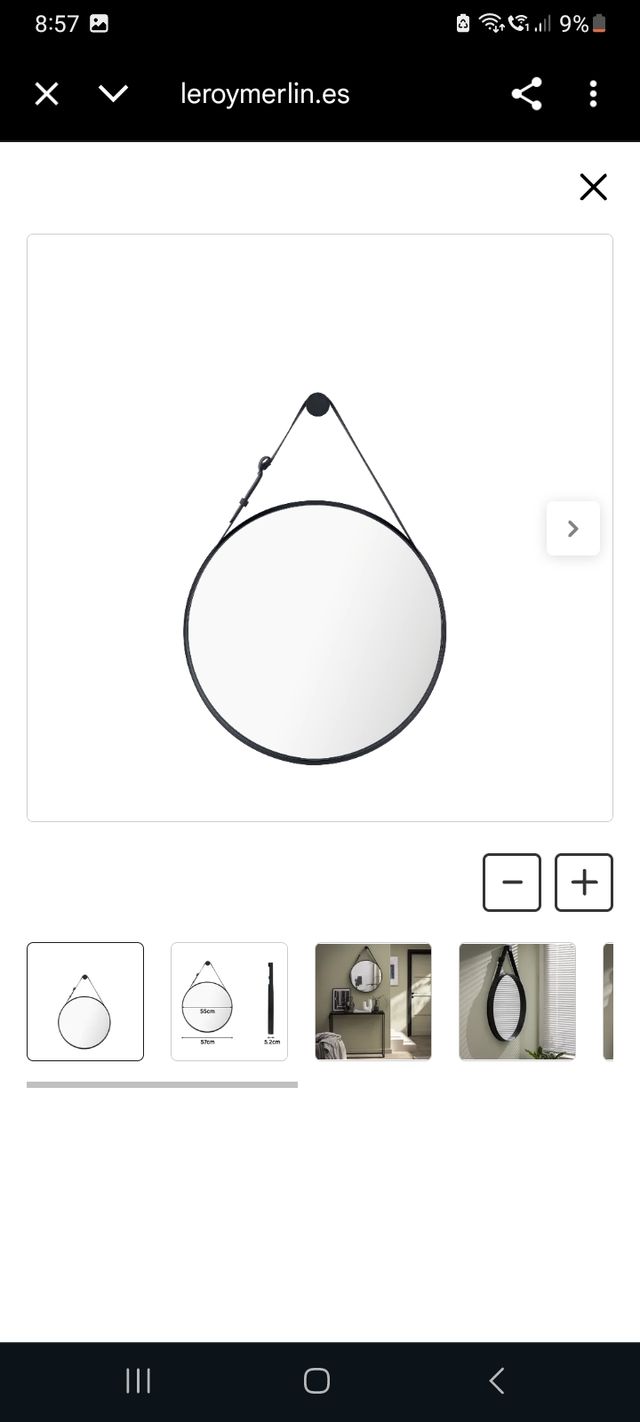Go to the next product image
The height and width of the screenshot is (1422, 640).
[573, 529]
